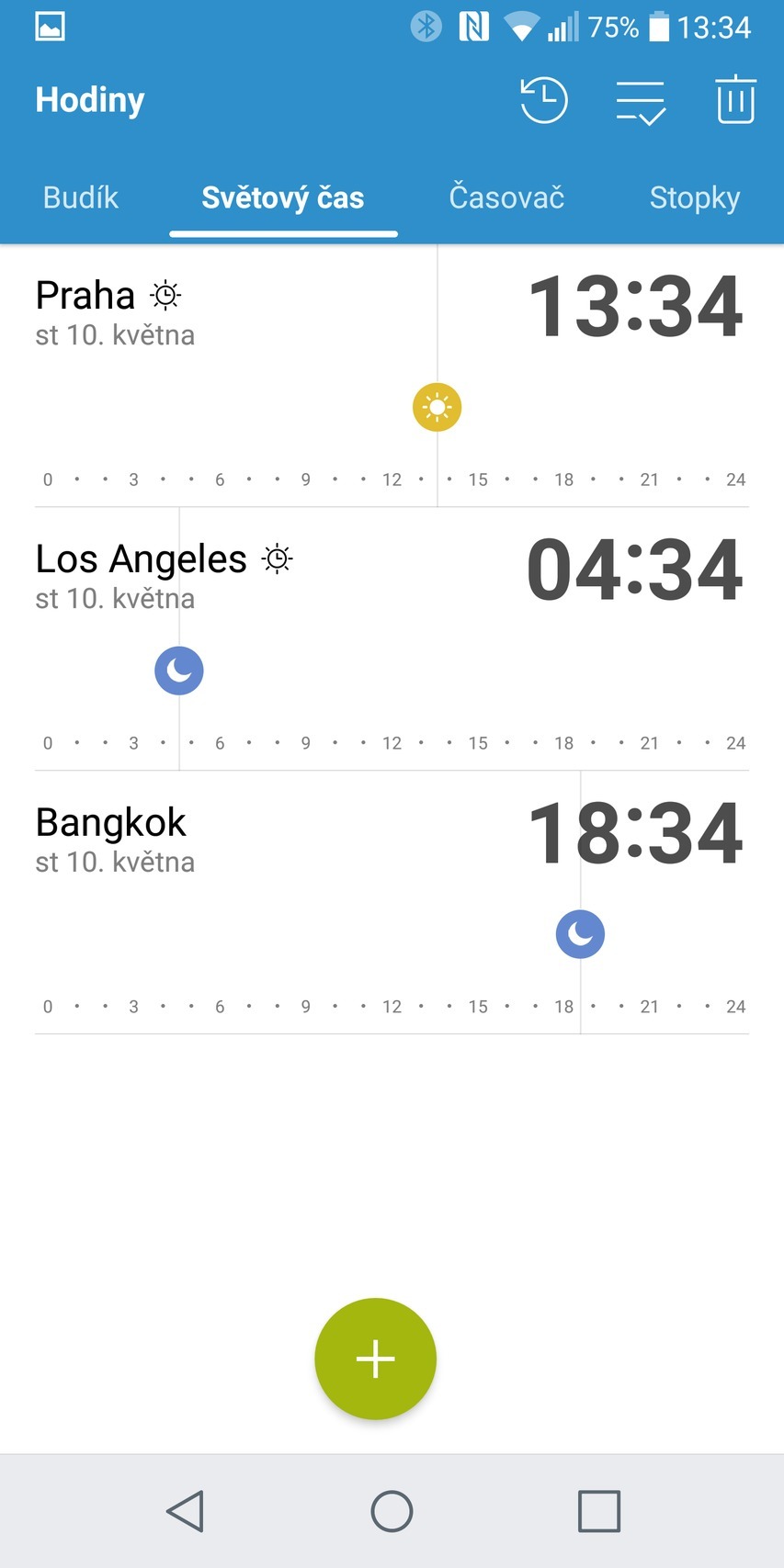The height and width of the screenshot is (1568, 784).
Task: Select the Los Angeles clock row
Action: tap(392, 639)
